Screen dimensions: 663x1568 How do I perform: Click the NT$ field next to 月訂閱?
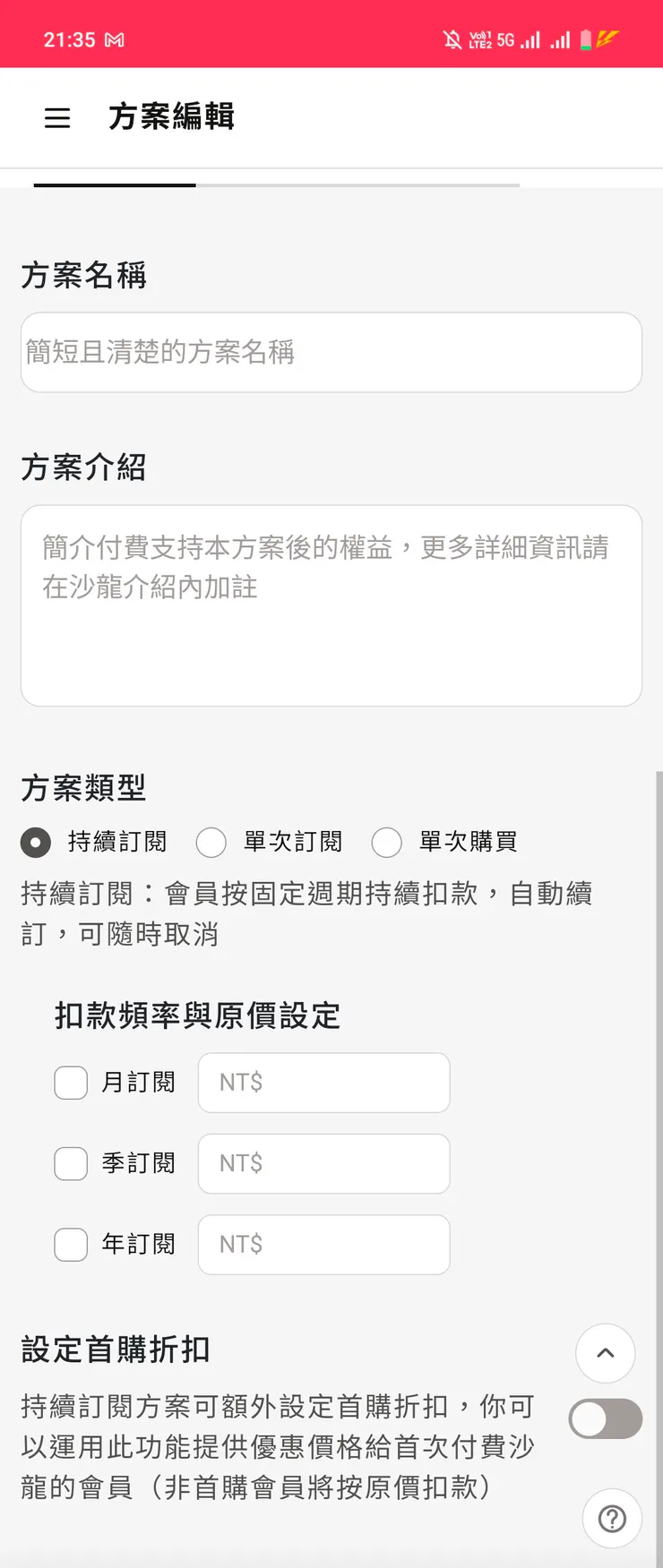(x=324, y=1083)
